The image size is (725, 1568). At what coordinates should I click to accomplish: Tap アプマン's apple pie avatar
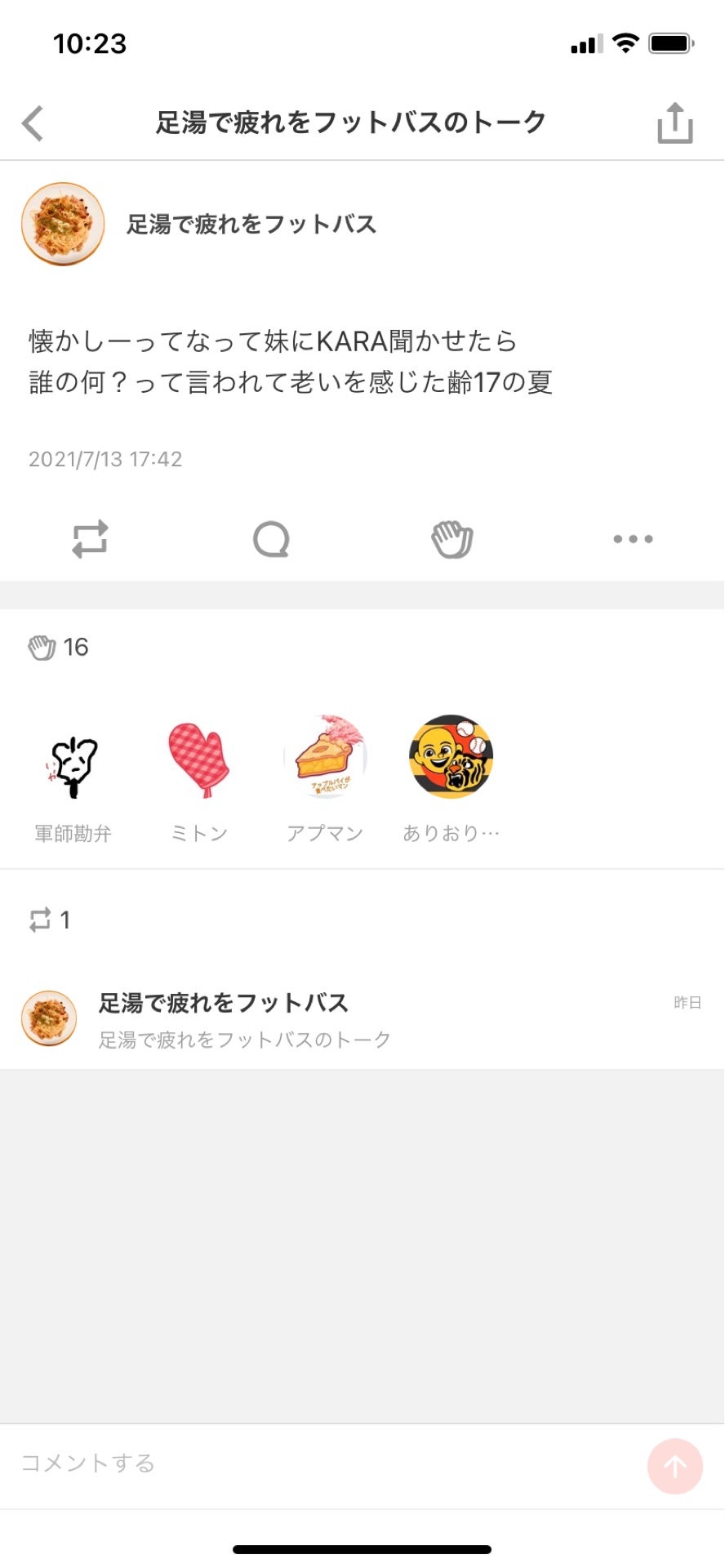pos(326,757)
